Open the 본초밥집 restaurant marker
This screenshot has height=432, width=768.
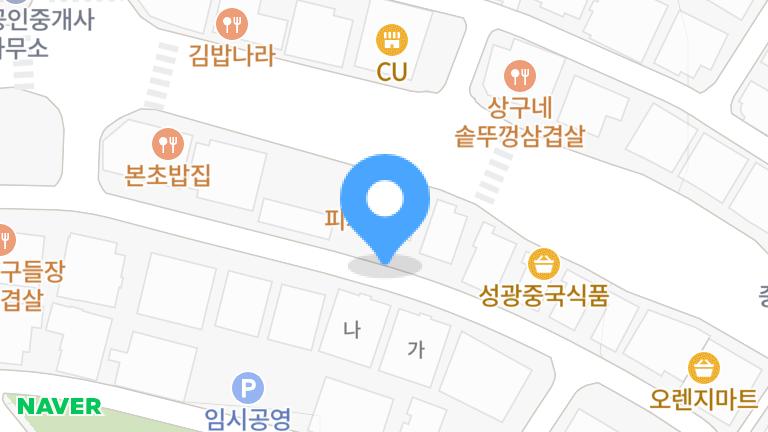(x=167, y=145)
